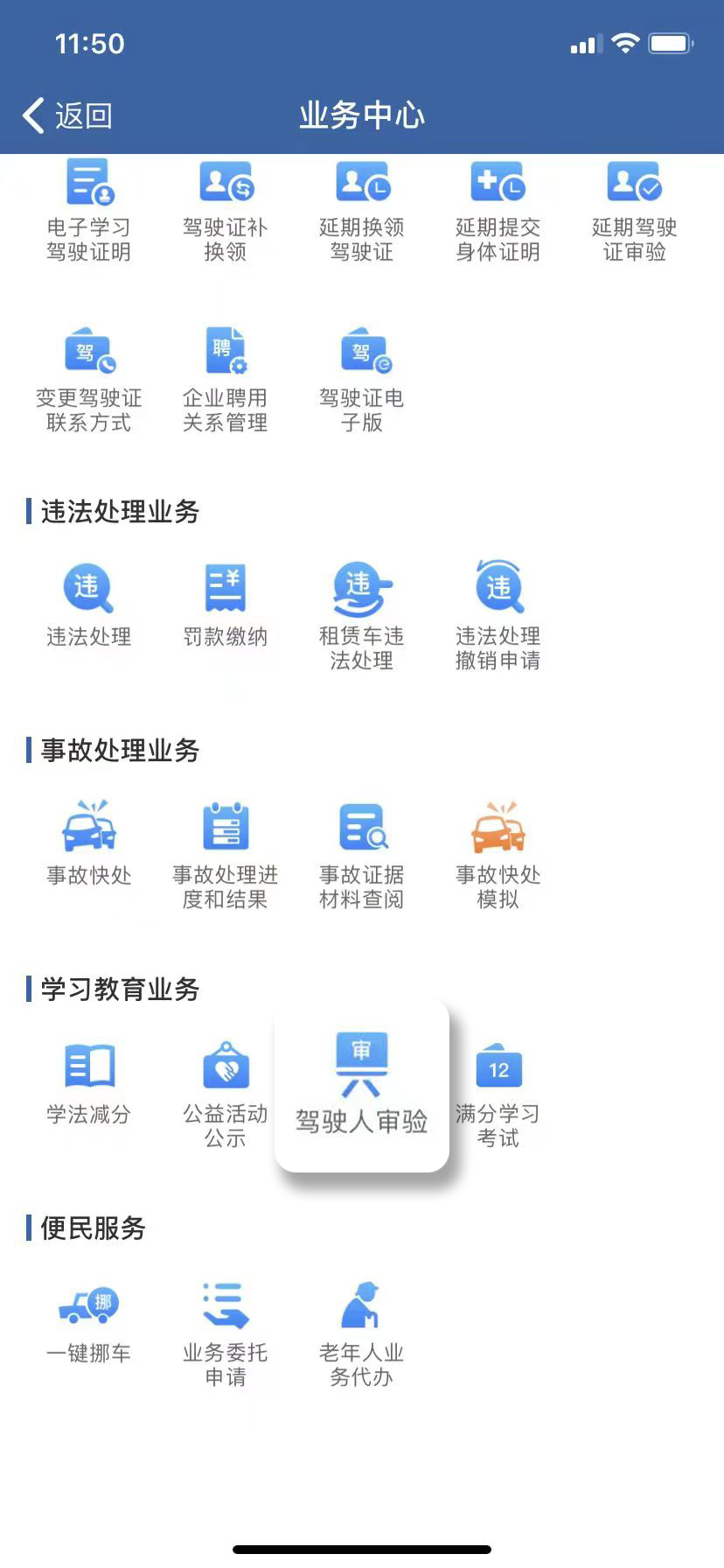Open 事故证据材料查阅
The height and width of the screenshot is (1568, 724).
point(362,854)
